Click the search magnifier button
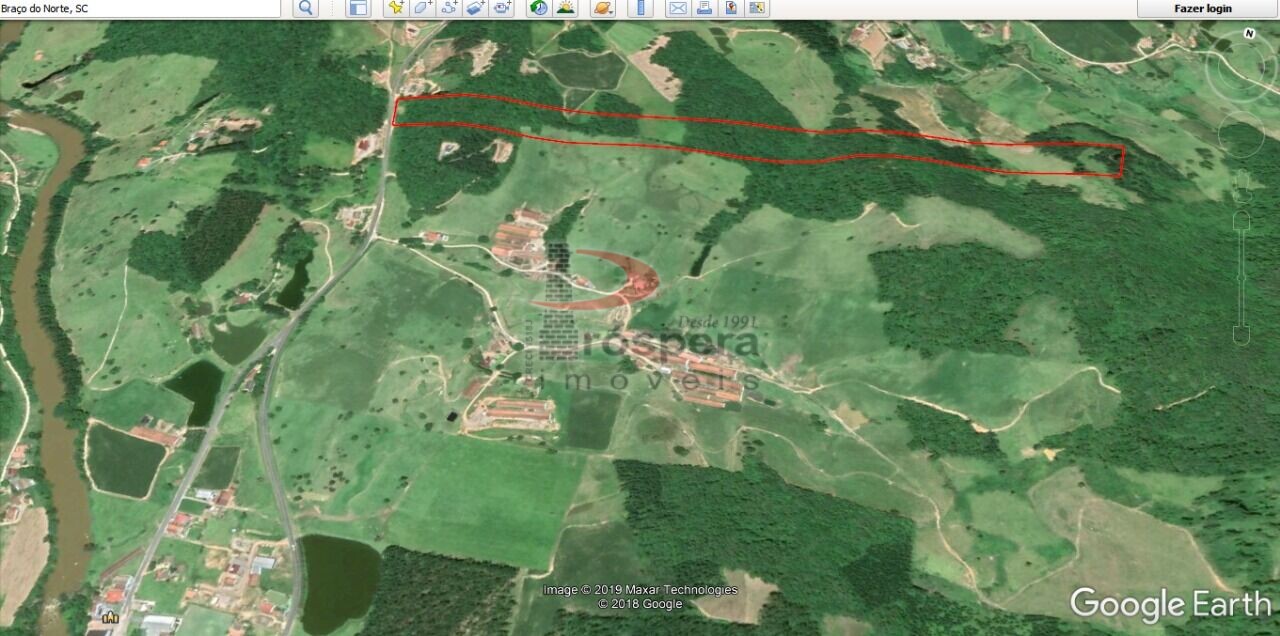1280x636 pixels. 306,9
